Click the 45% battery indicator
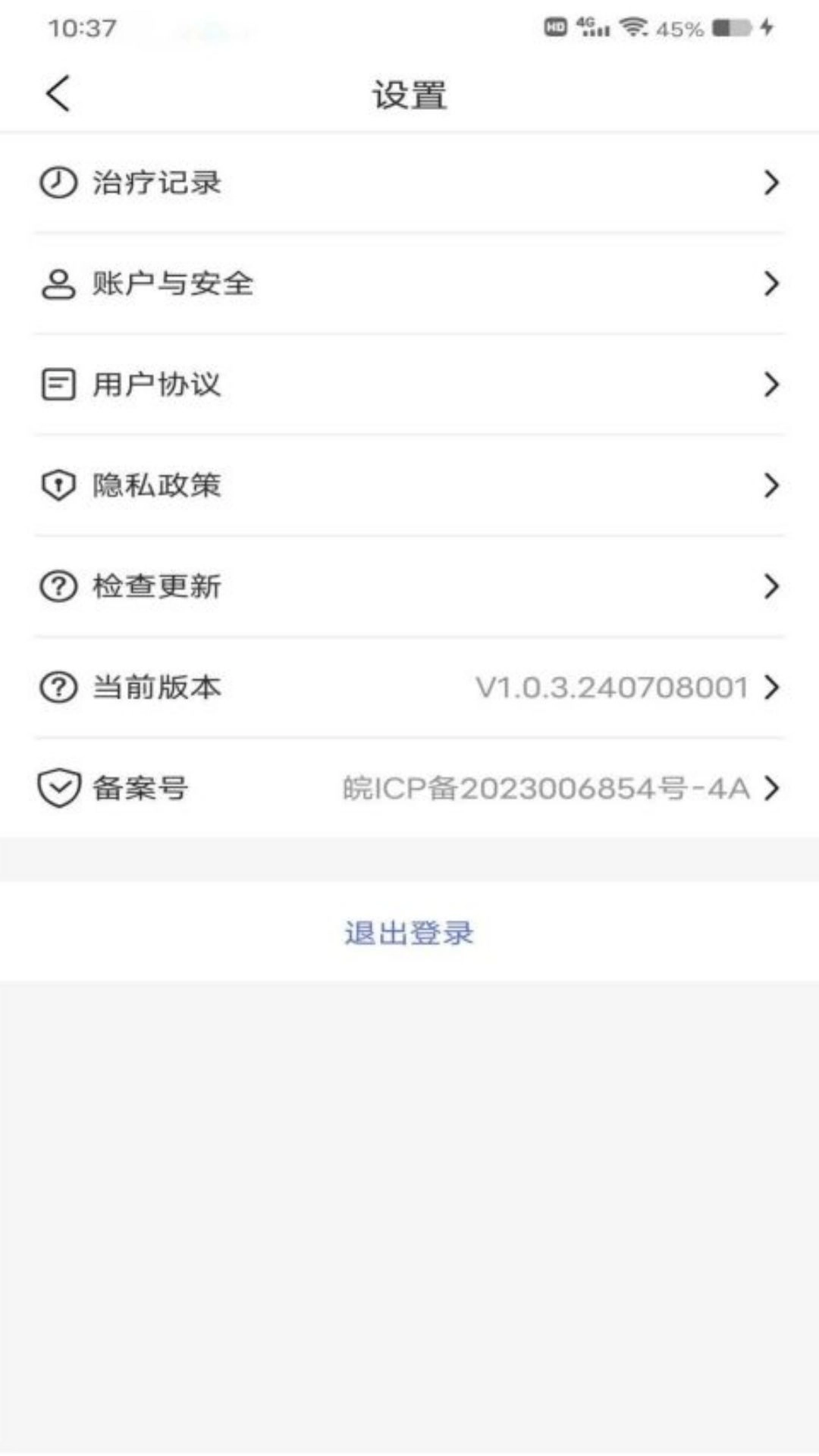 (678, 29)
